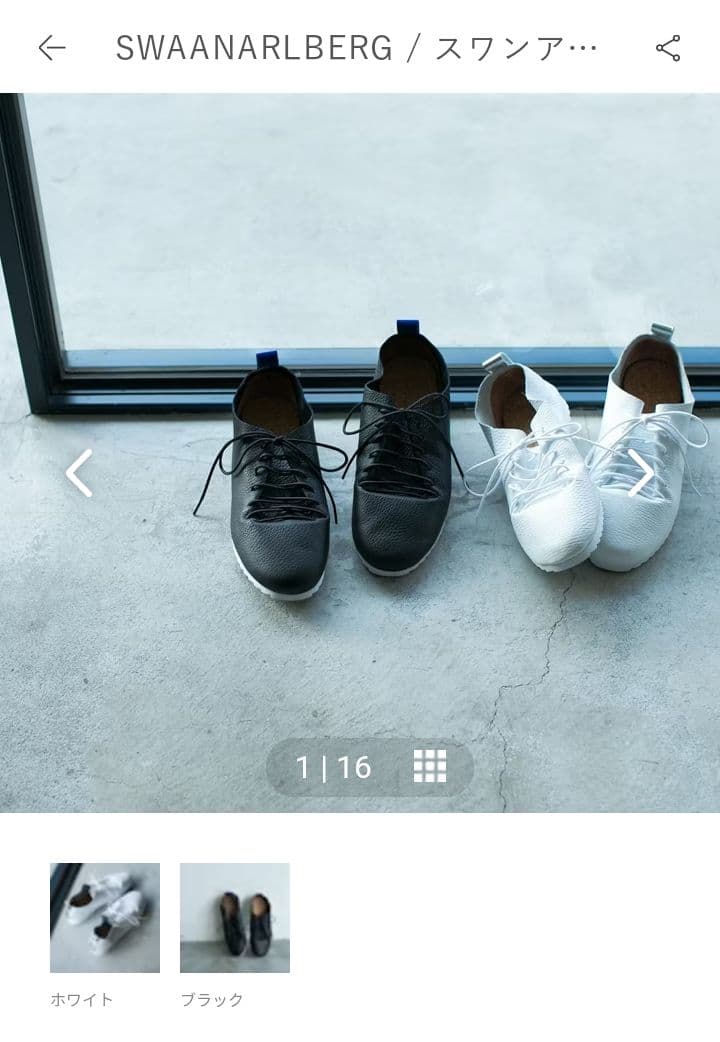Show the previous product photo

[x=79, y=473]
